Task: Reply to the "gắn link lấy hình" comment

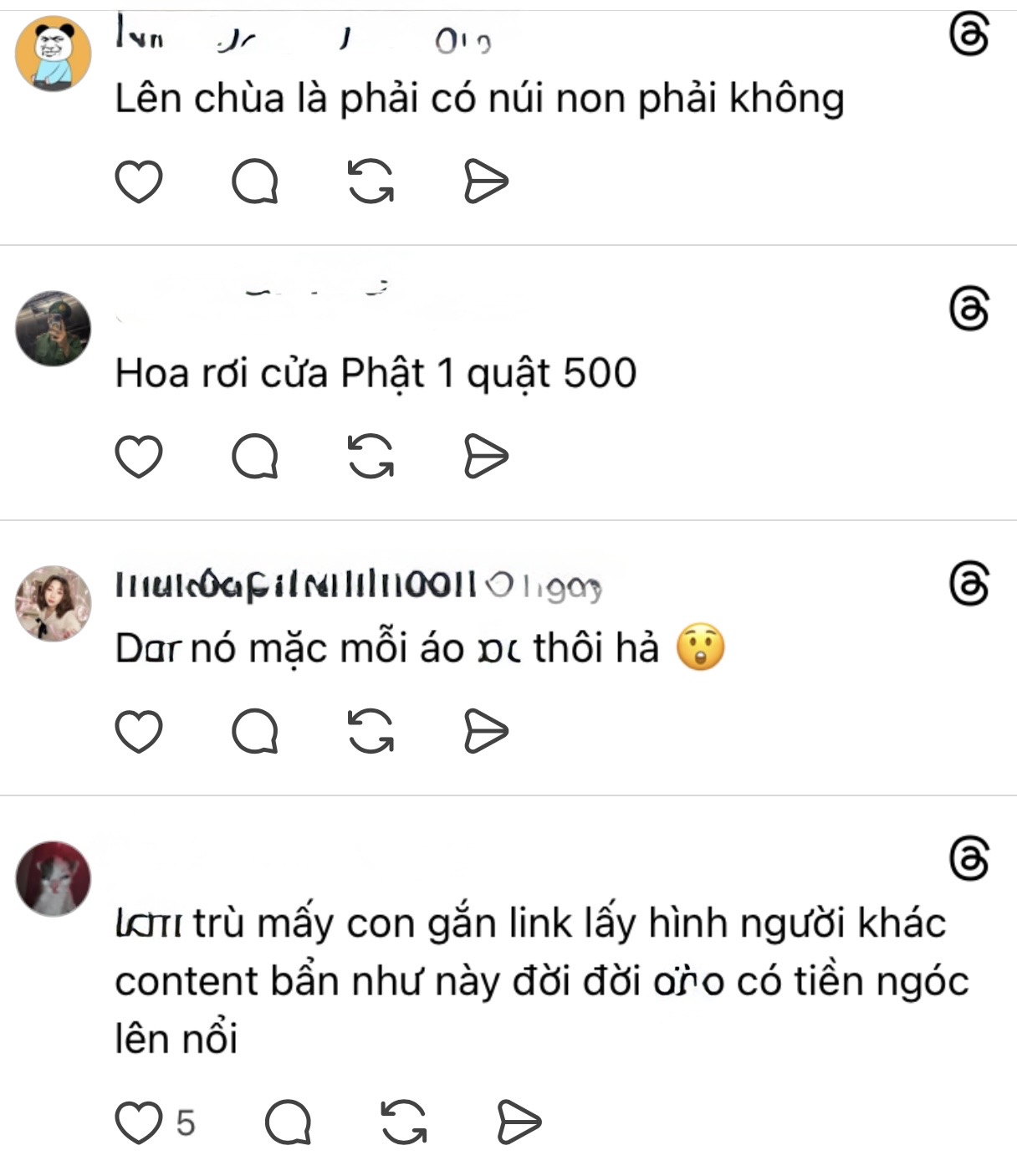Action: 288,1122
